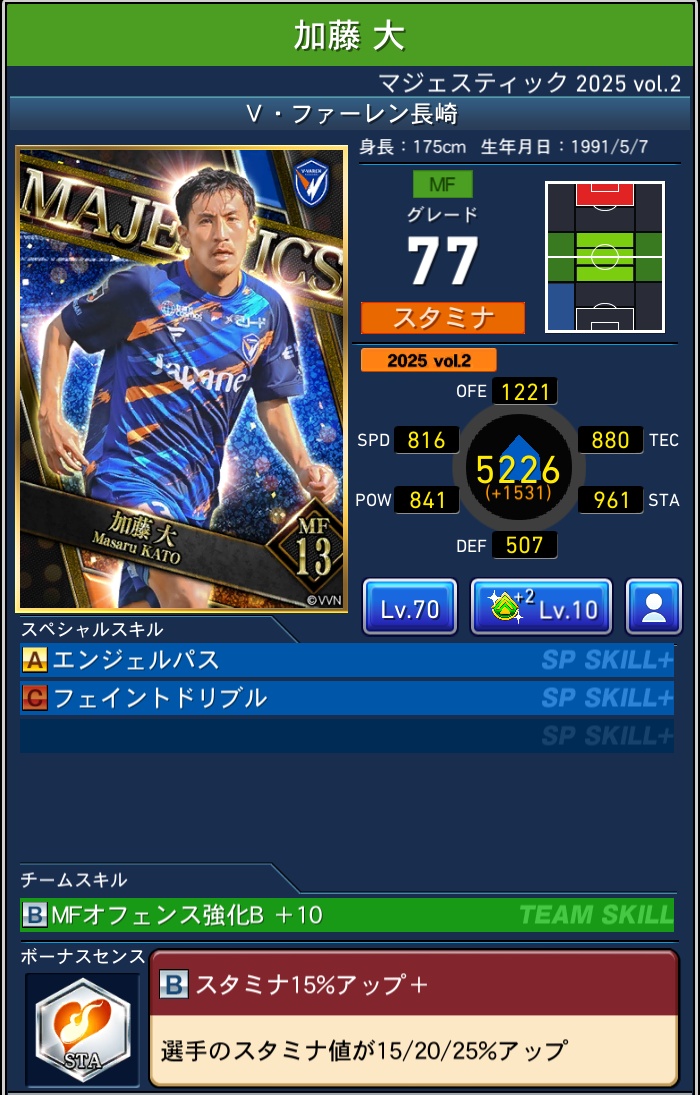This screenshot has width=700, height=1095.
Task: Enlarge the 加藤 大 MAJESTICS player card
Action: click(181, 379)
